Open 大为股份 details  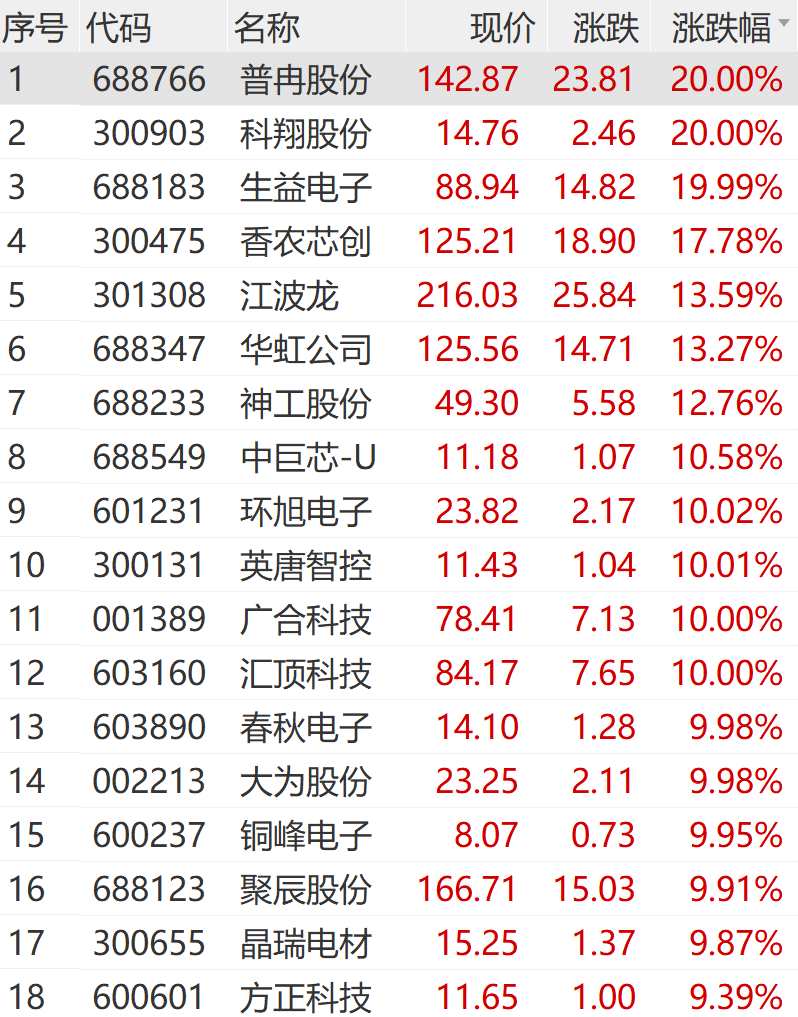click(305, 782)
